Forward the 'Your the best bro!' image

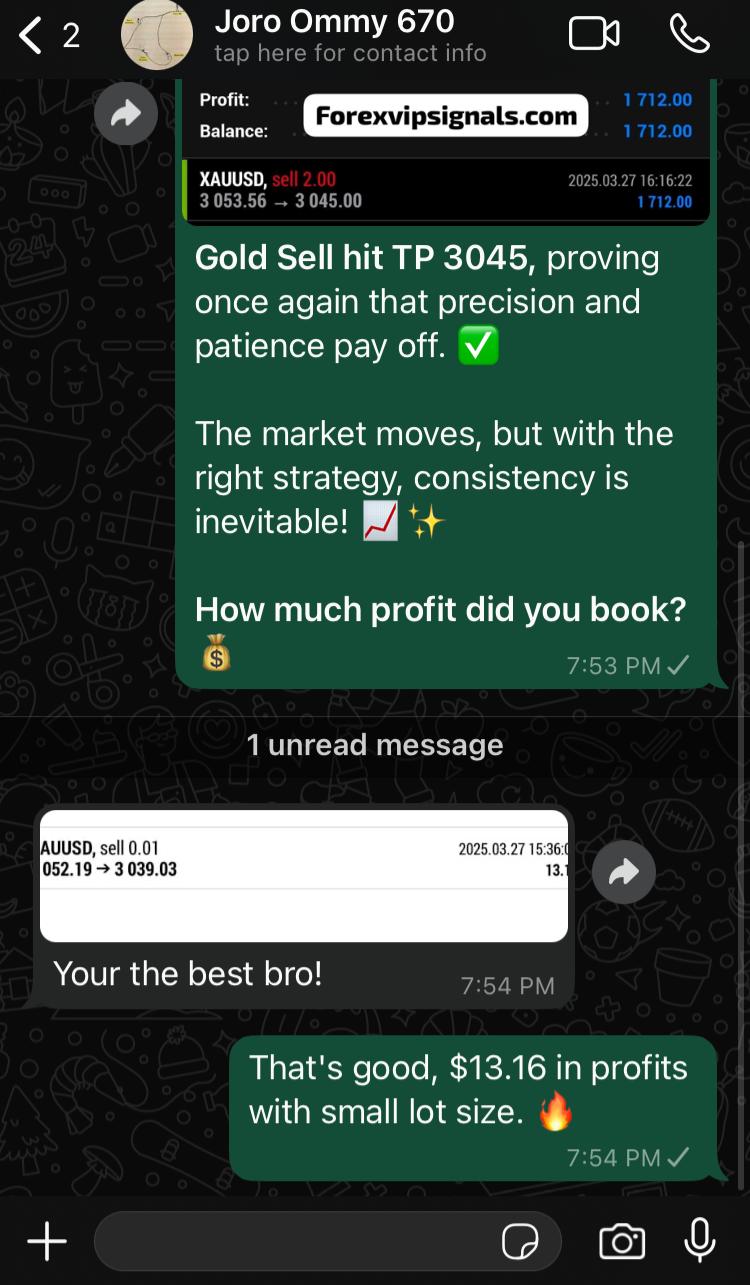623,873
